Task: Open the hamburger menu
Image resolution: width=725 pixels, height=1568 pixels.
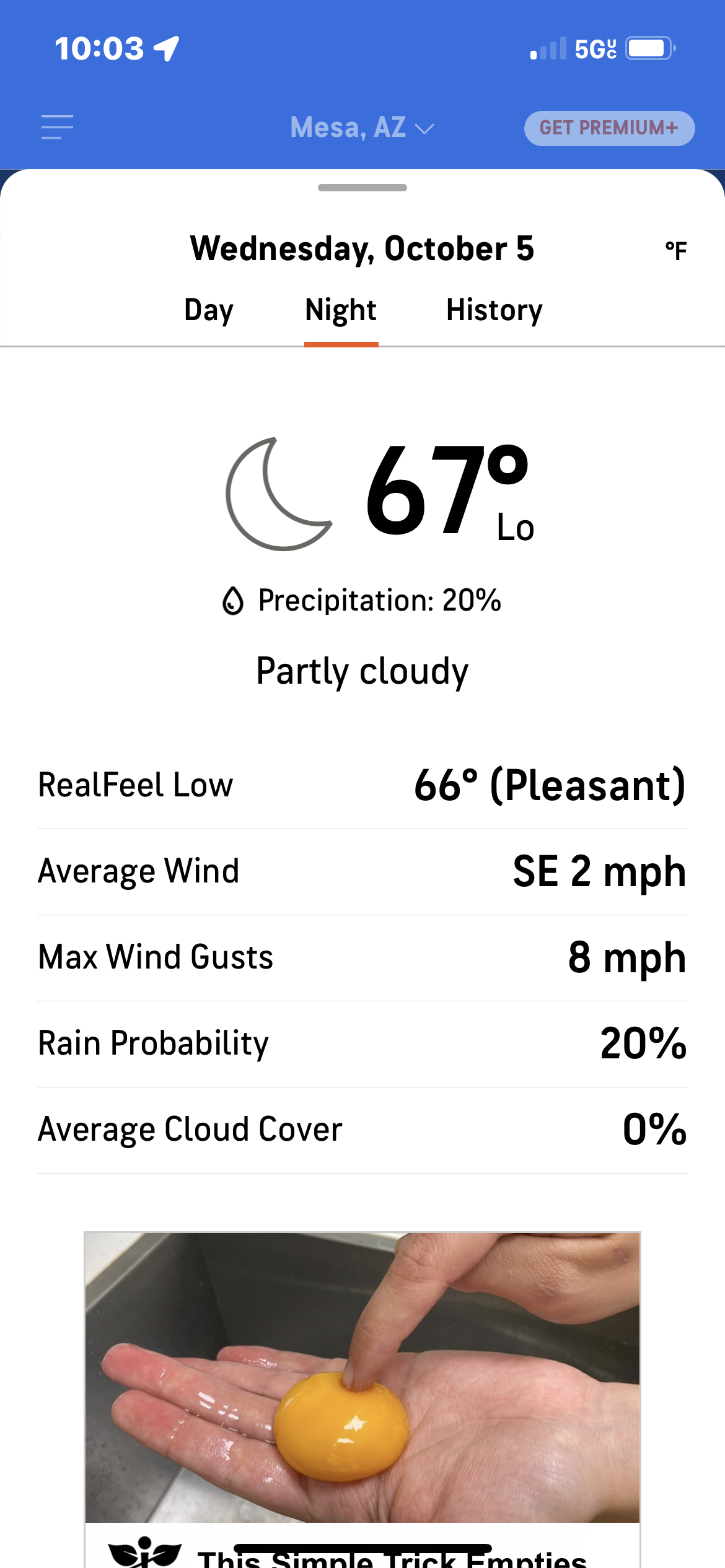Action: pos(57,127)
